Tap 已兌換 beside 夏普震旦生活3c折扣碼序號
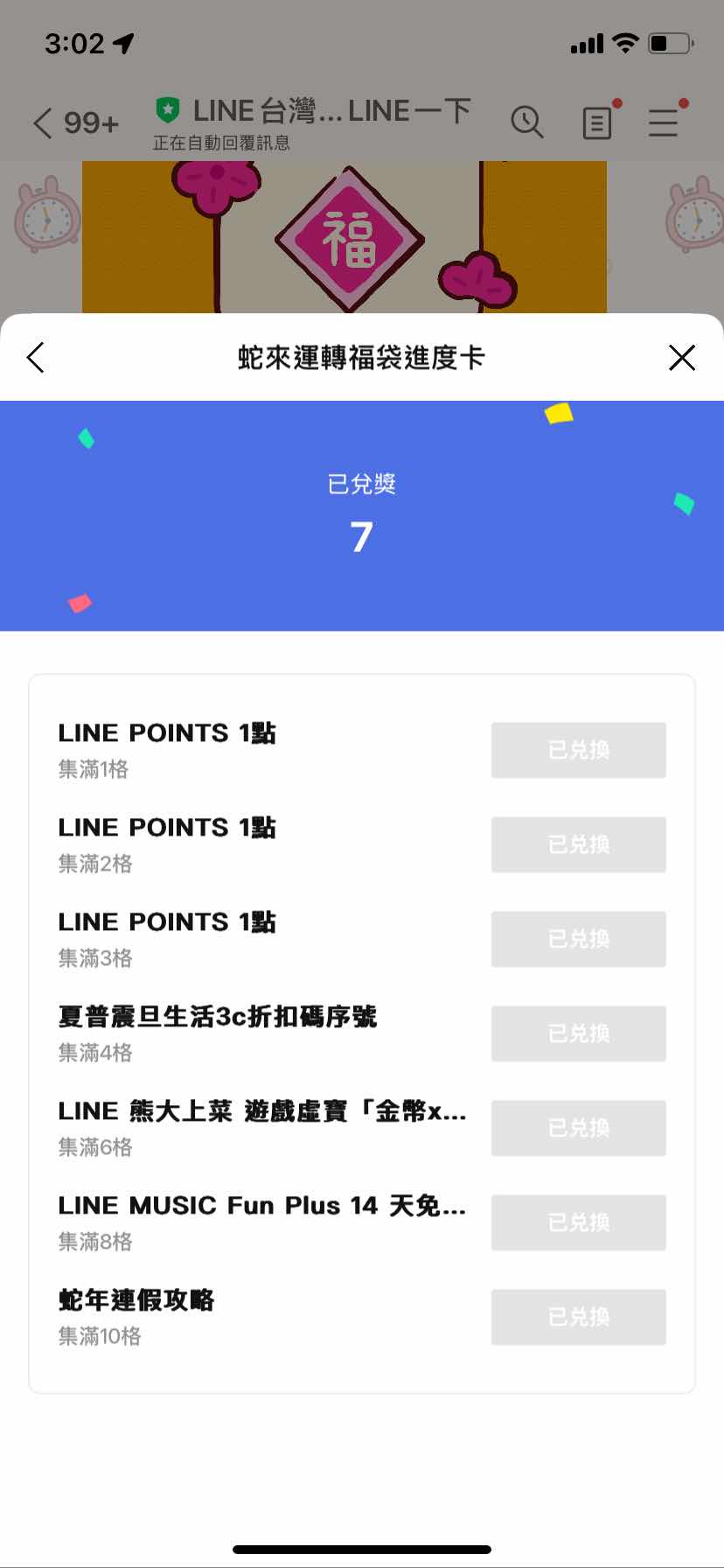Image resolution: width=724 pixels, height=1568 pixels. pyautogui.click(x=578, y=1033)
